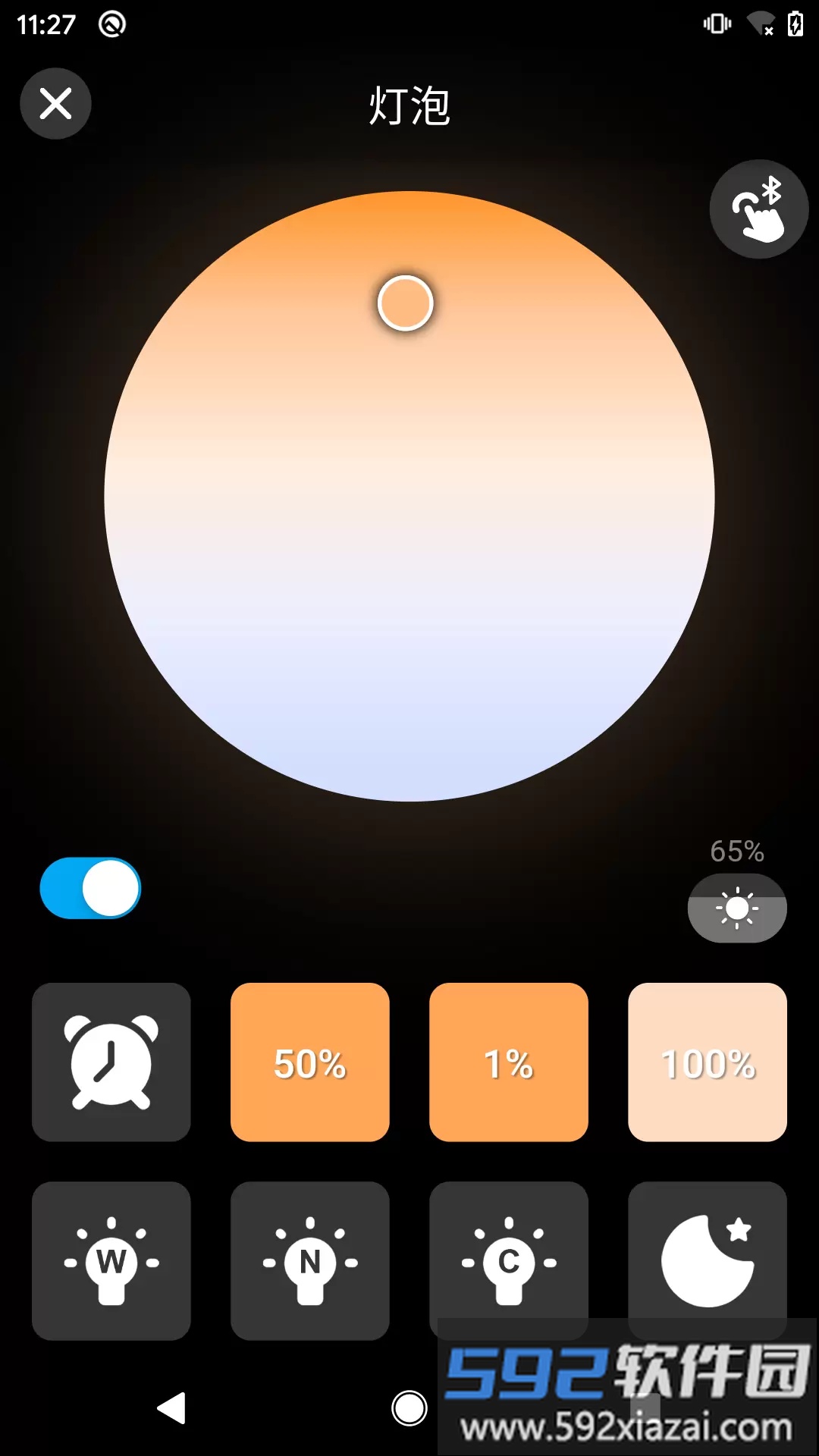Close the 灯泡 control screen

(x=55, y=104)
